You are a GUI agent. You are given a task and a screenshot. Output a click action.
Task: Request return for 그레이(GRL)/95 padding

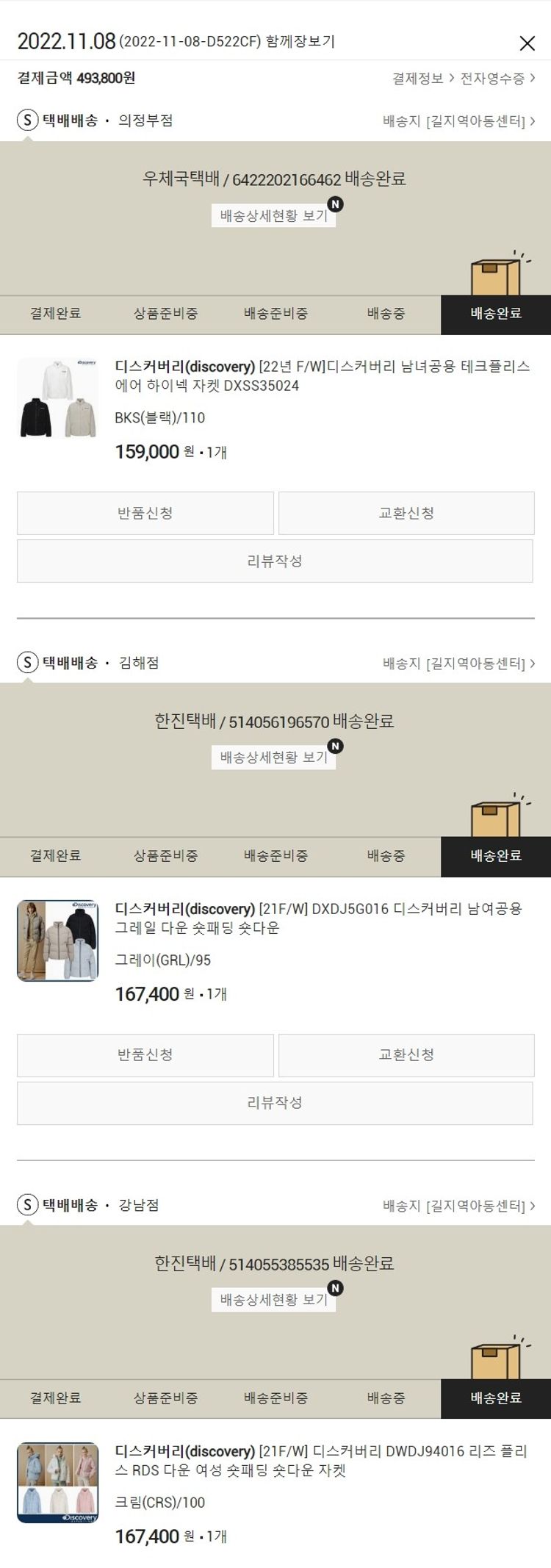pos(145,1055)
